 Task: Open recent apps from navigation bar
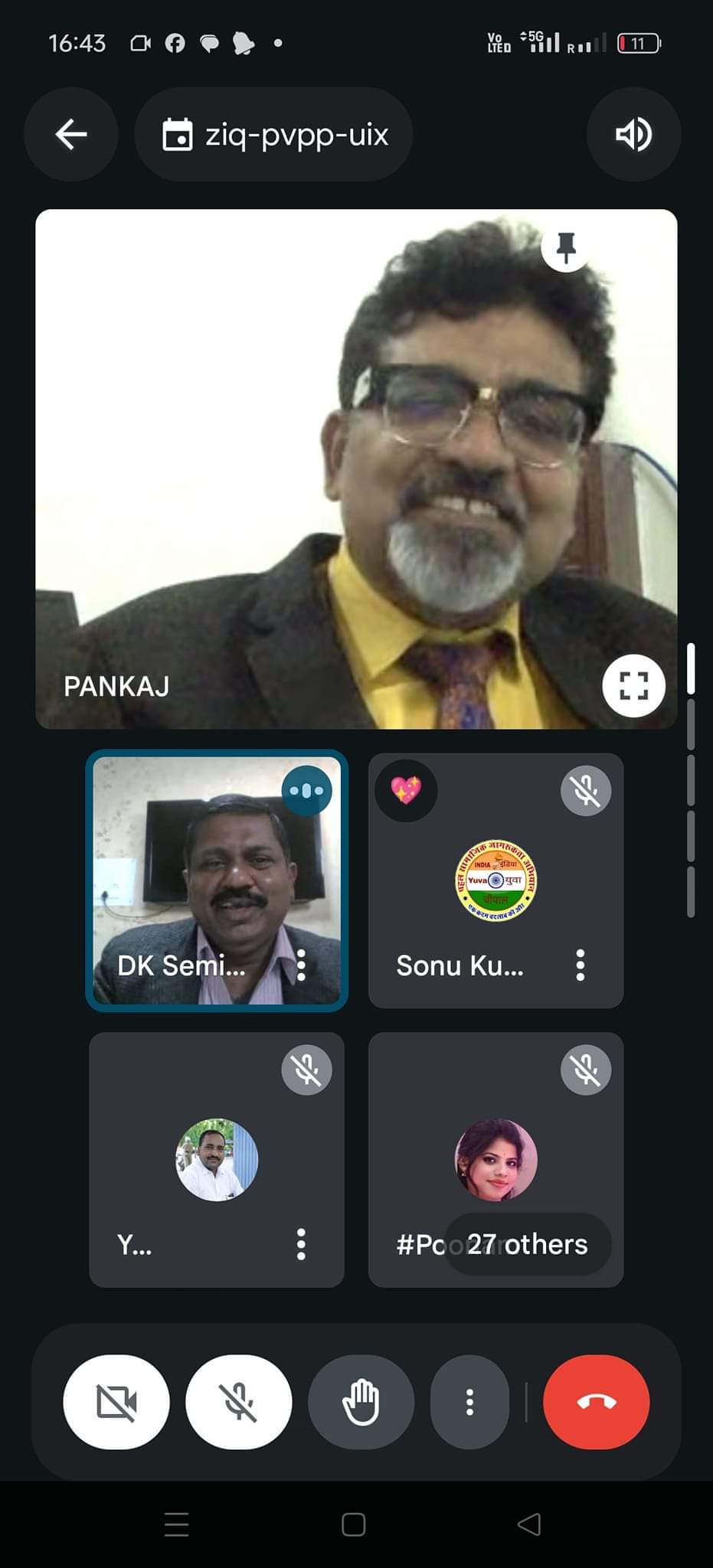(x=176, y=1524)
